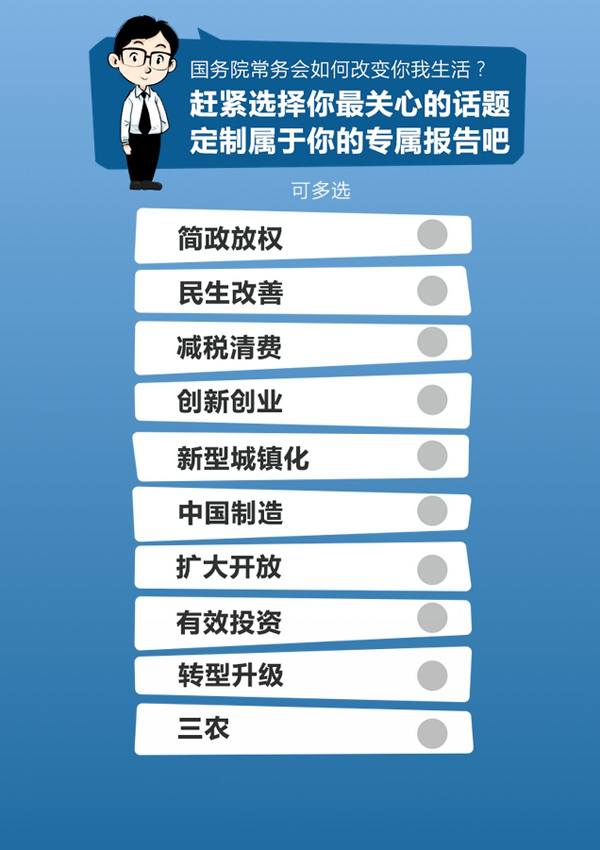This screenshot has width=600, height=850.
Task: Choose 减税清费 as a topic
Action: click(x=432, y=342)
